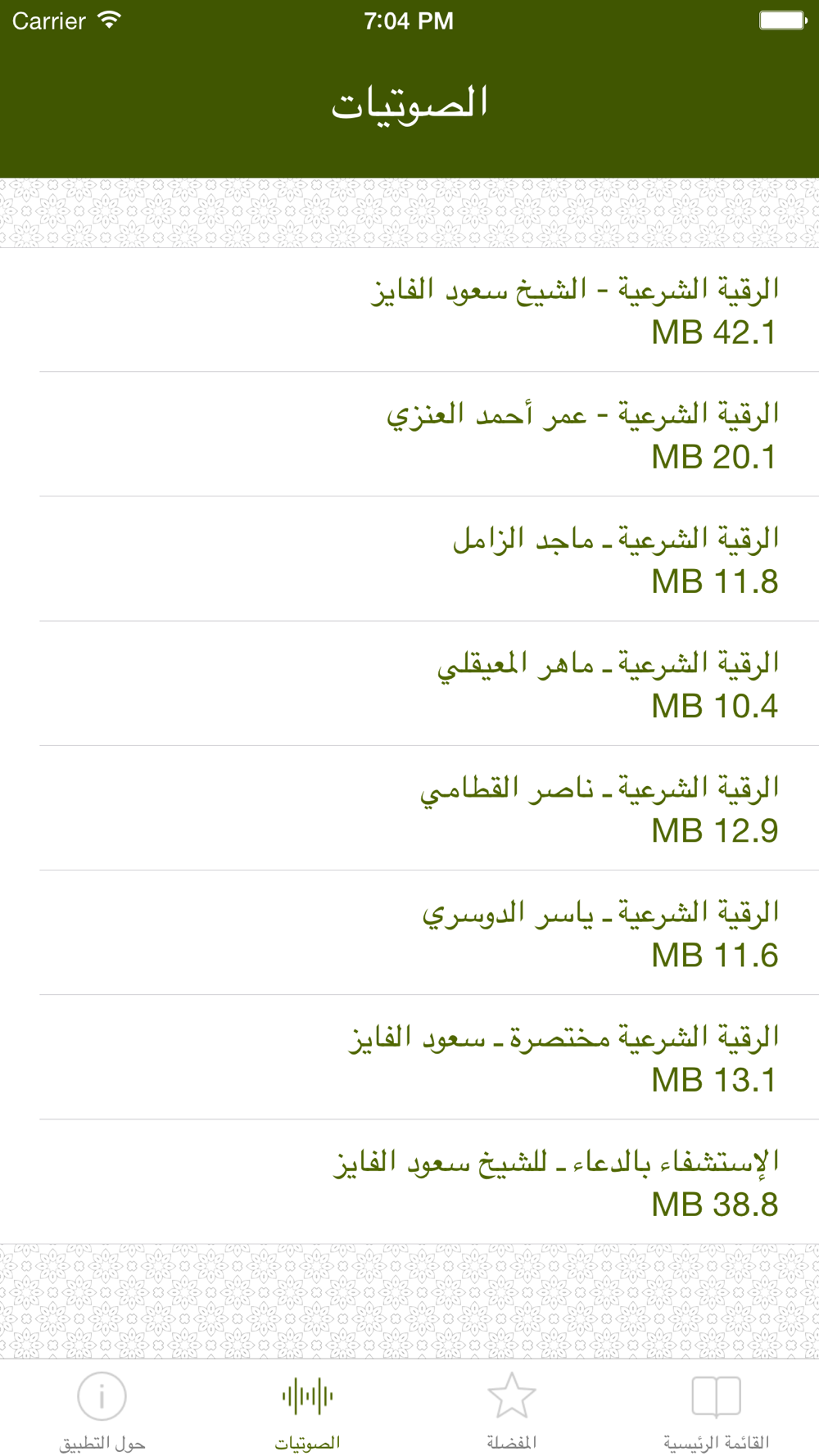Switch to the Main Menu tab

point(717,1410)
